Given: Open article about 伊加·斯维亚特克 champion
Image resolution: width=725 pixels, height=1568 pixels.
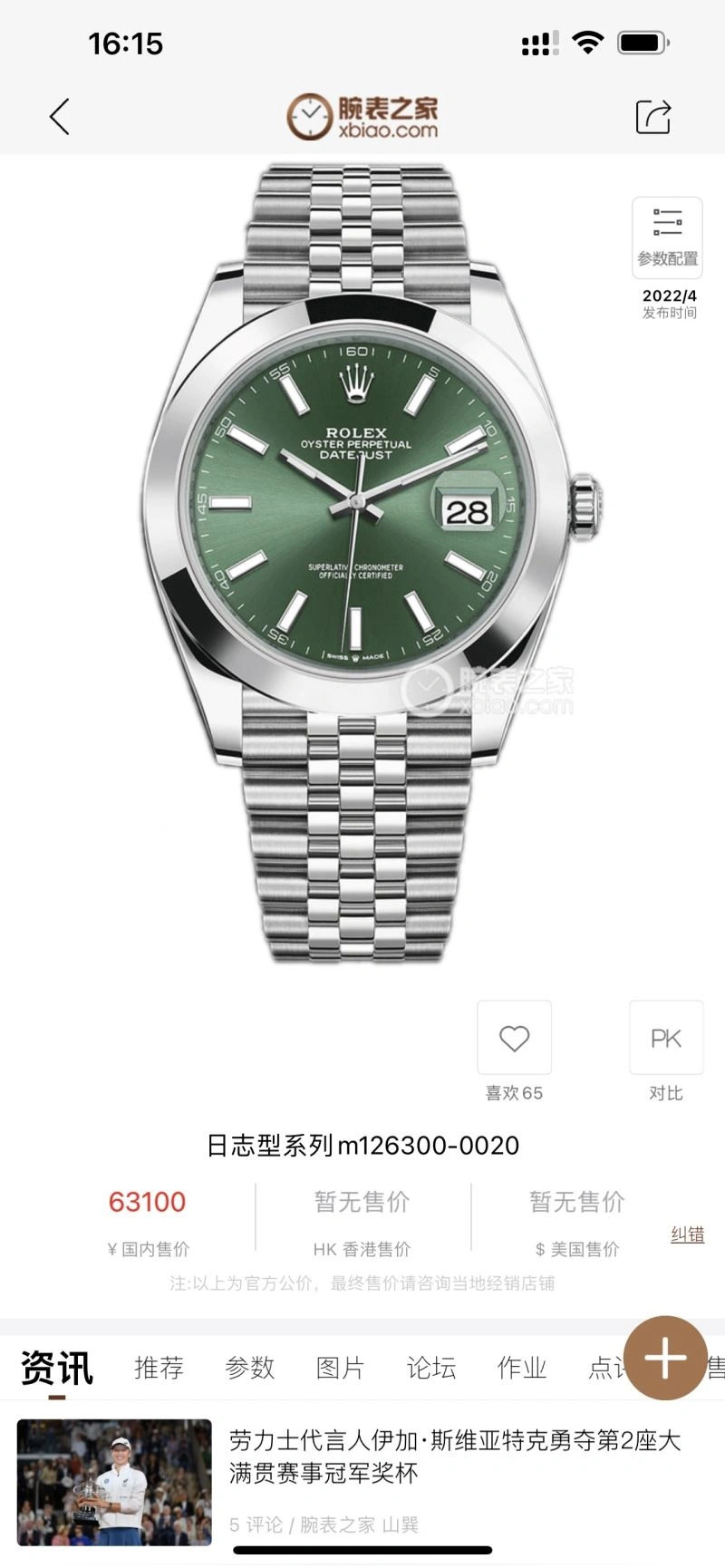Looking at the screenshot, I should pos(453,1456).
